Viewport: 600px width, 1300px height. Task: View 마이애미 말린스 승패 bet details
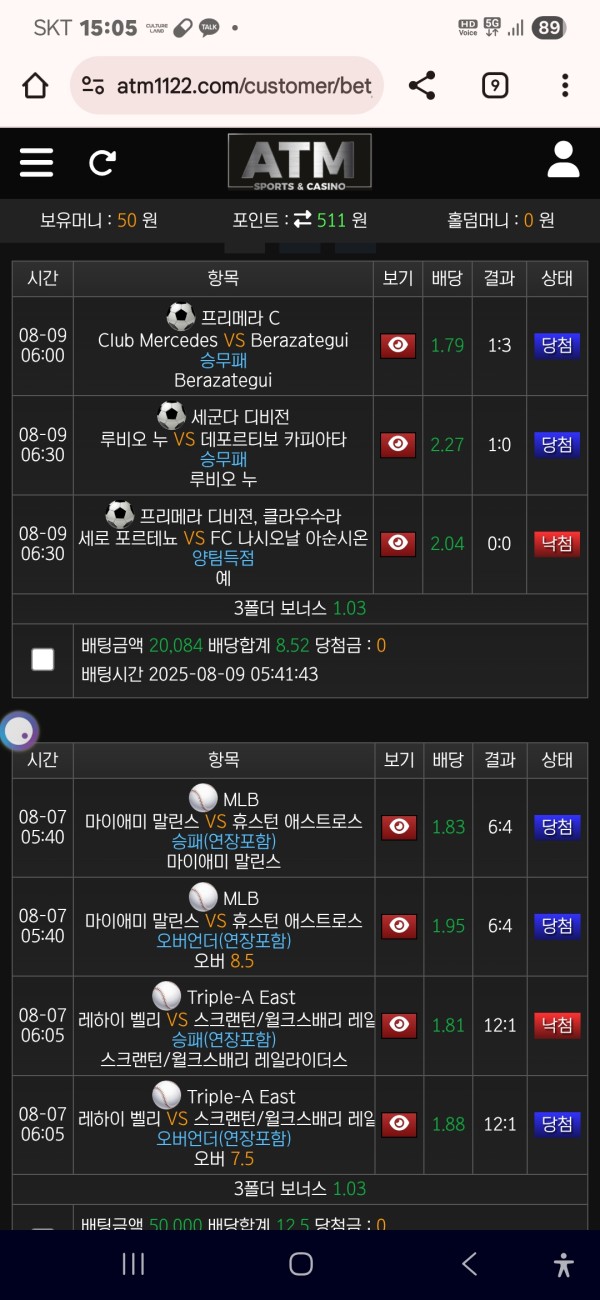click(398, 827)
